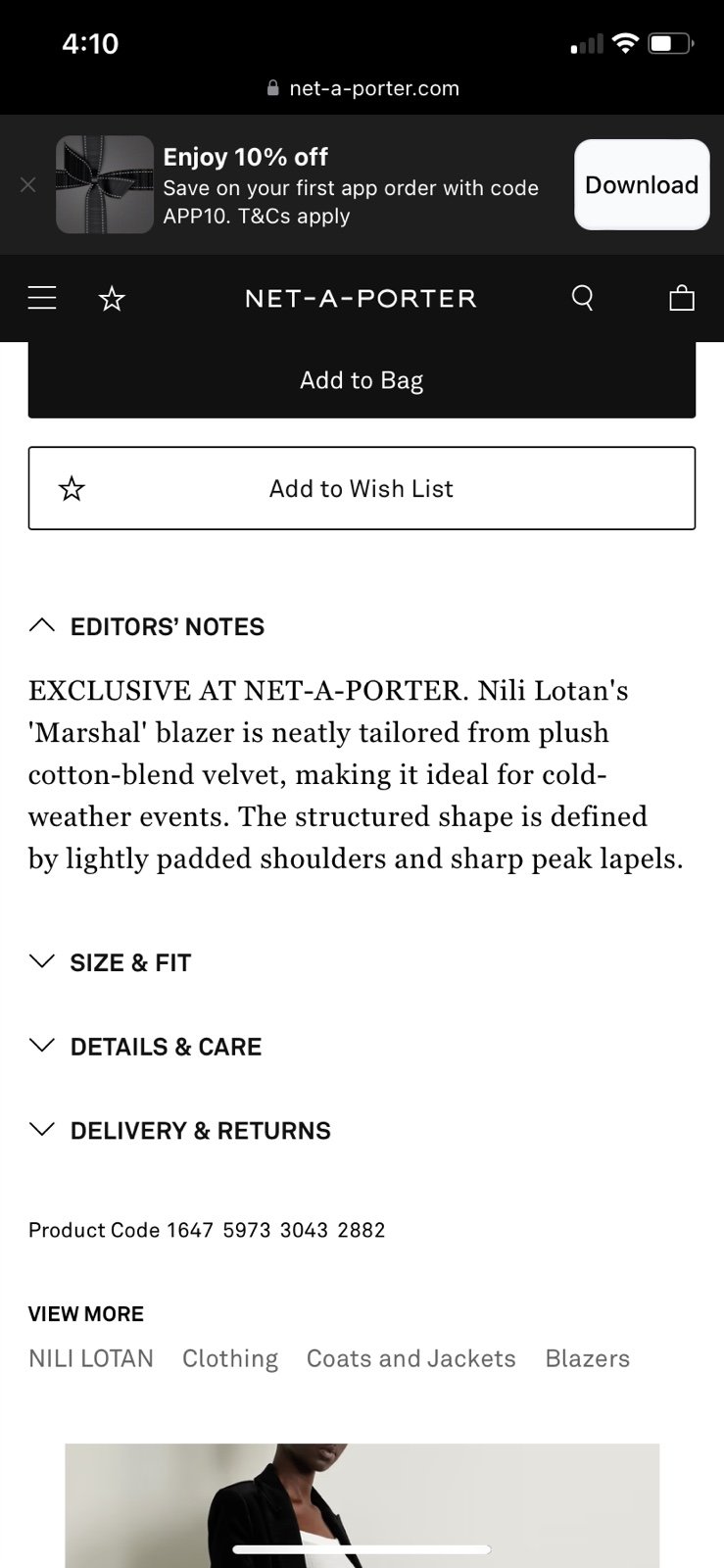The width and height of the screenshot is (724, 1568).
Task: Browse the Clothing category link
Action: tap(230, 1358)
